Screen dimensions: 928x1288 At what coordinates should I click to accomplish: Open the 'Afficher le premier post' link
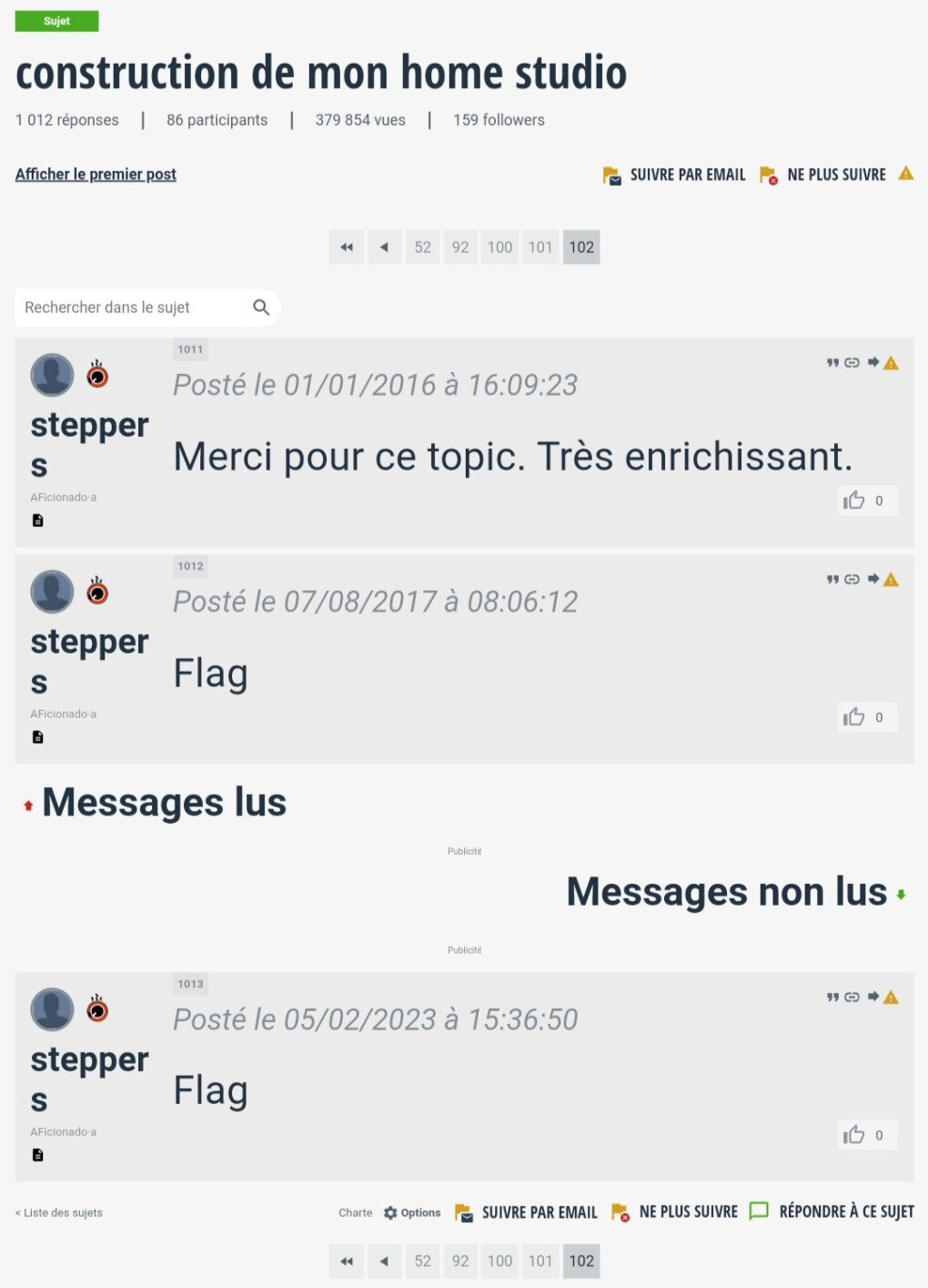96,174
